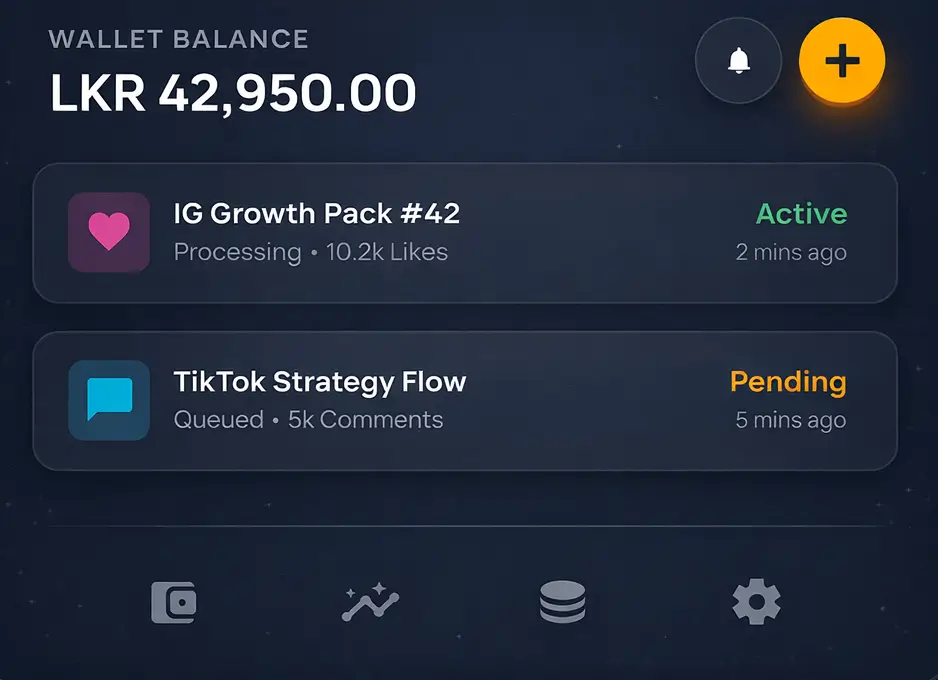Open the IG Growth Pack #42 order
This screenshot has height=680, width=938.
coord(465,233)
